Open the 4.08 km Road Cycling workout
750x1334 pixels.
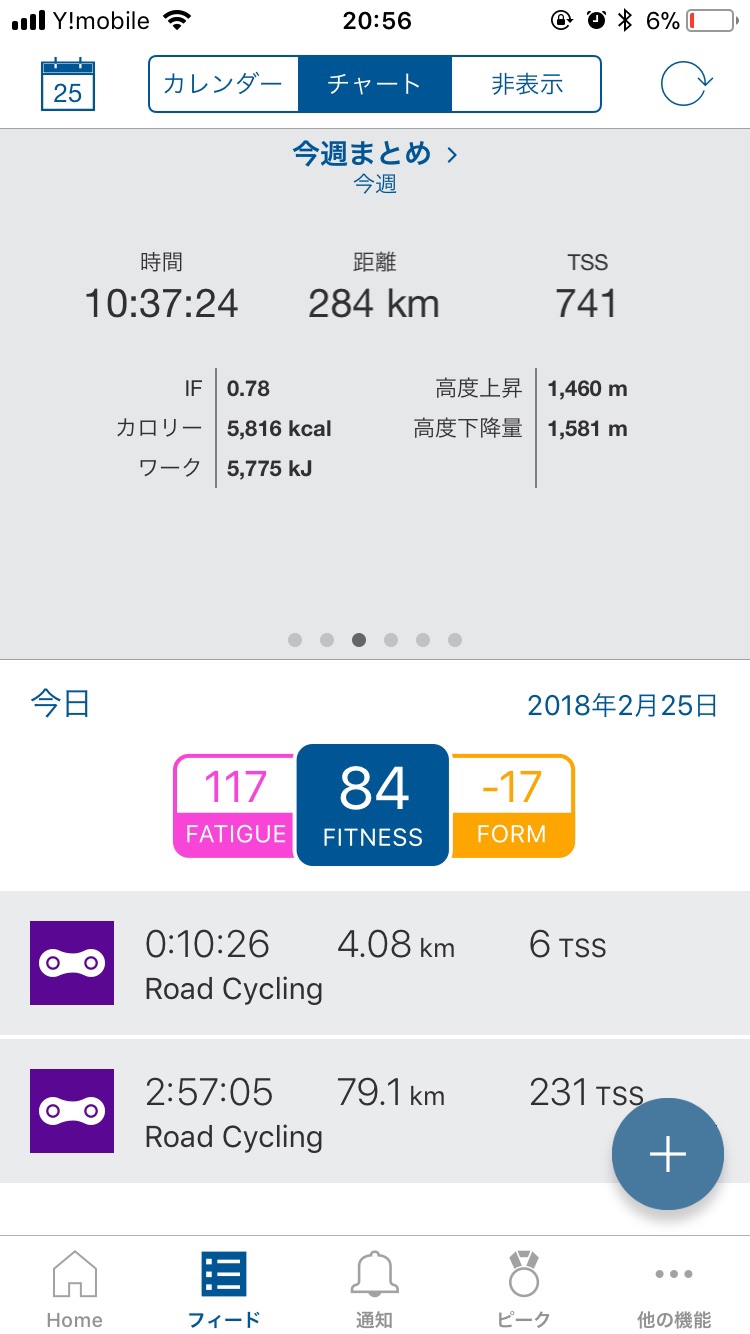[x=375, y=963]
